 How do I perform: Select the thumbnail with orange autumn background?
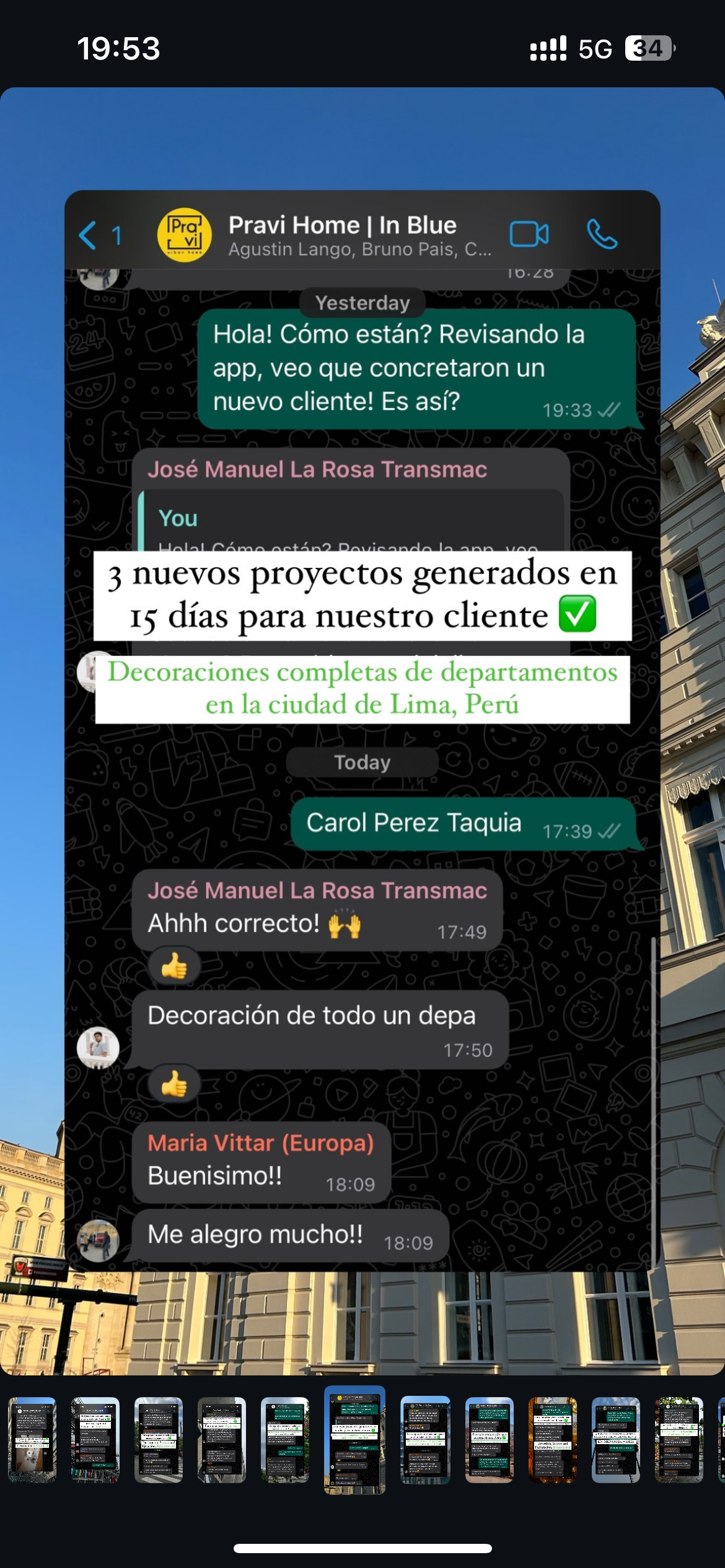click(x=552, y=1440)
